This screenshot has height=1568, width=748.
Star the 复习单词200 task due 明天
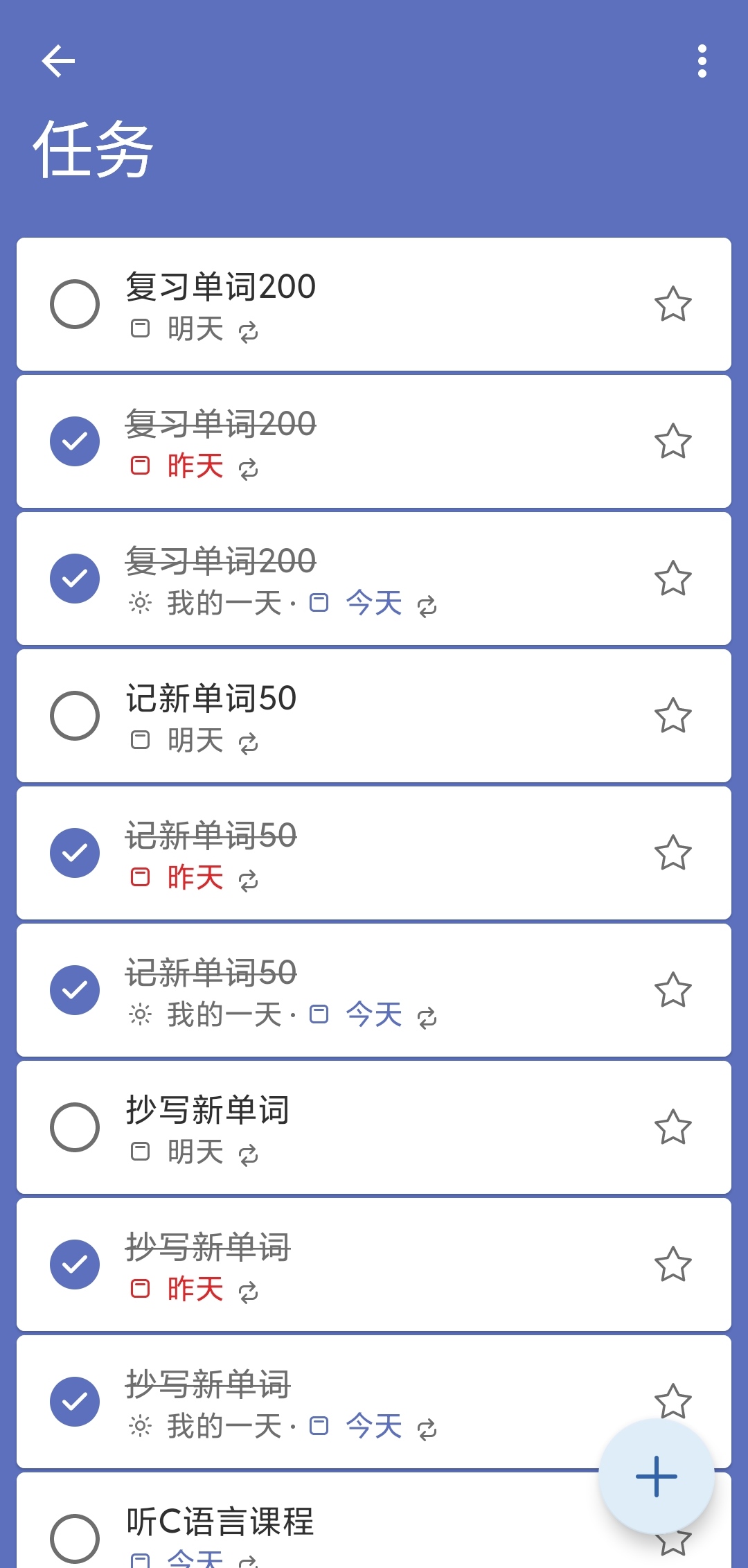pos(673,304)
